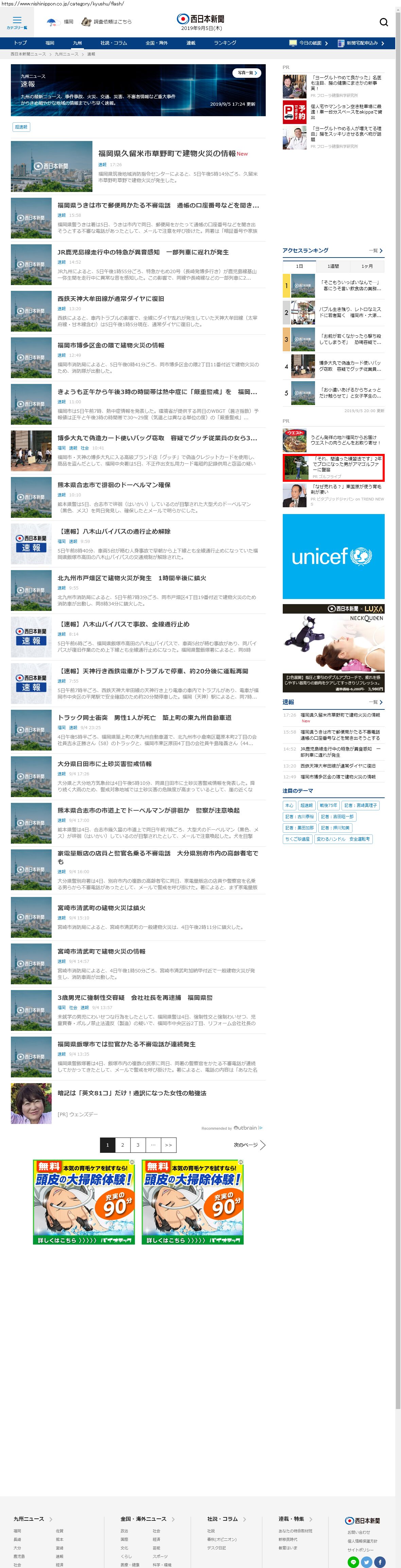The width and height of the screenshot is (401, 1568).
Task: Open the 博多大丸 fake card Gucci article
Action: click(x=157, y=438)
